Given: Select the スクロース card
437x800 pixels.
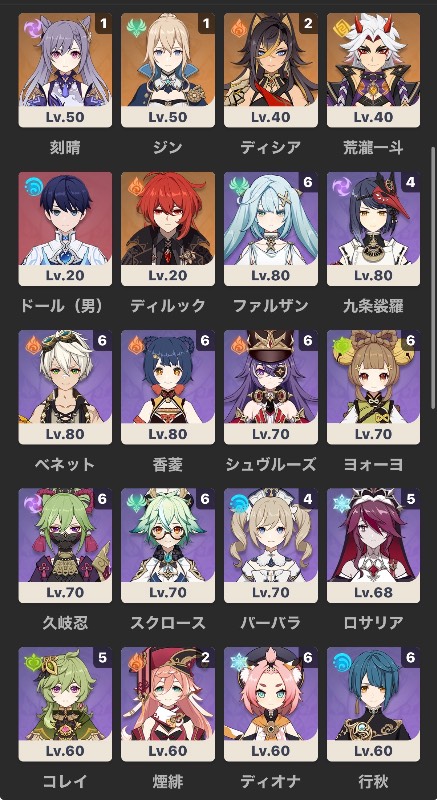Looking at the screenshot, I should pyautogui.click(x=168, y=546).
